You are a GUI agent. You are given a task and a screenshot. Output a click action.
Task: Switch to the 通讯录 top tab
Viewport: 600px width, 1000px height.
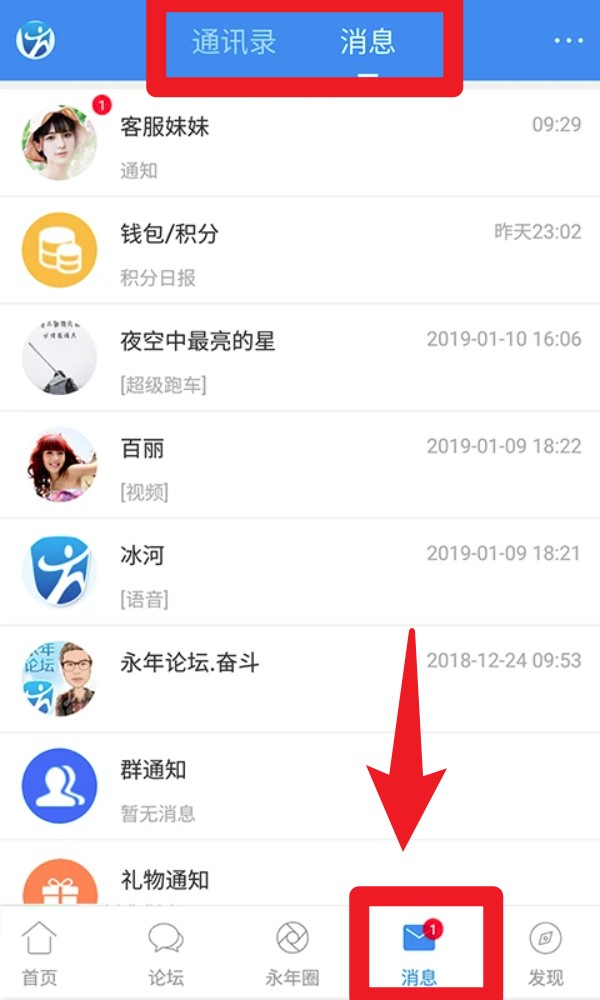(x=234, y=42)
